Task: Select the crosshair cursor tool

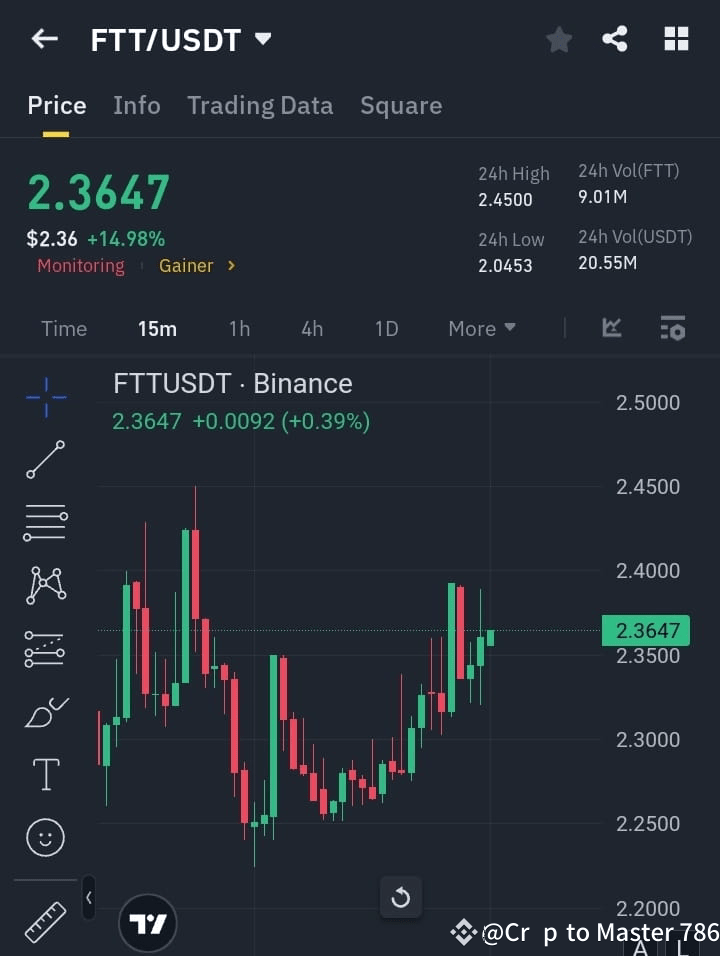Action: [44, 397]
